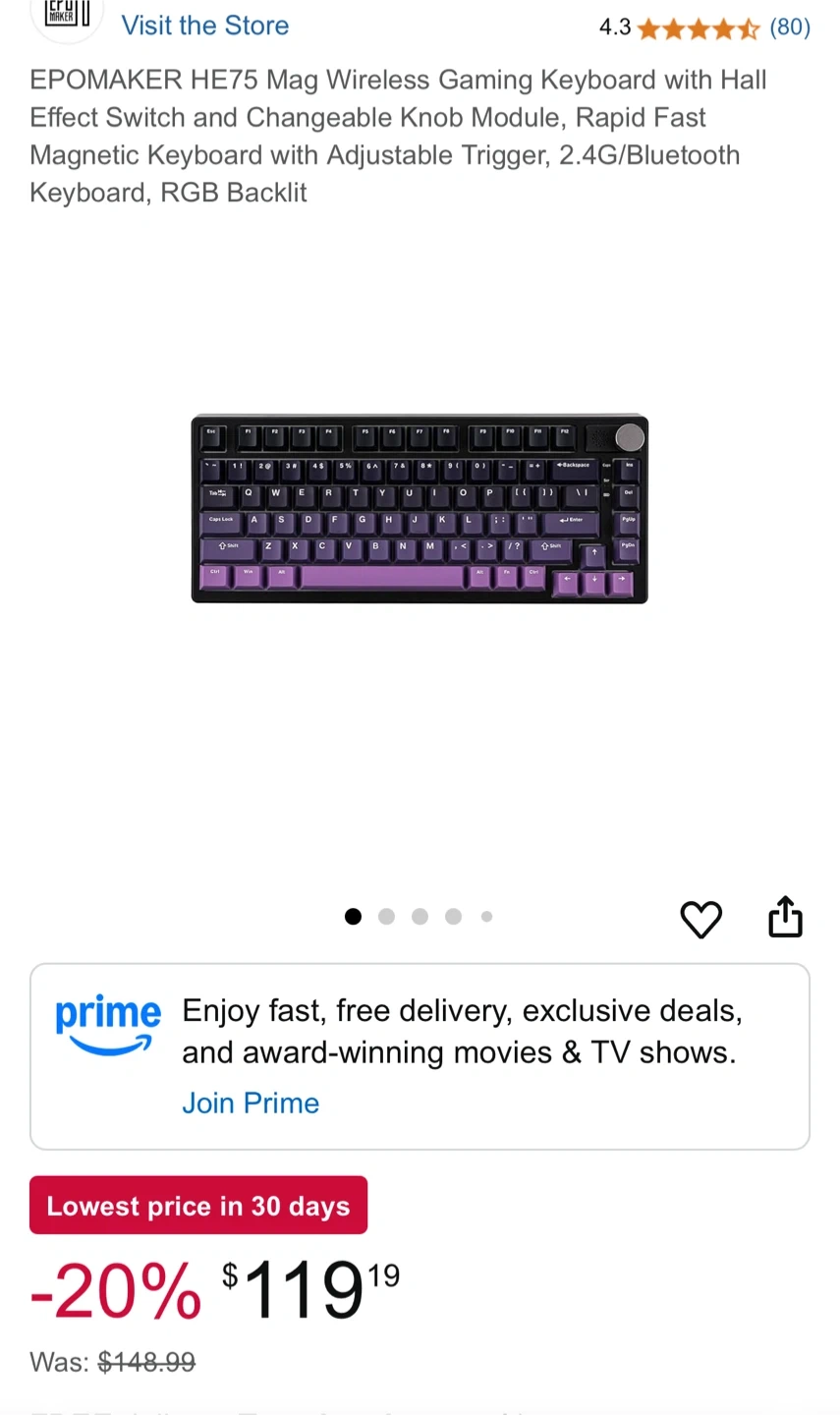Add keyboard to wish list with heart
Screen dimensions: 840x1415
click(701, 919)
